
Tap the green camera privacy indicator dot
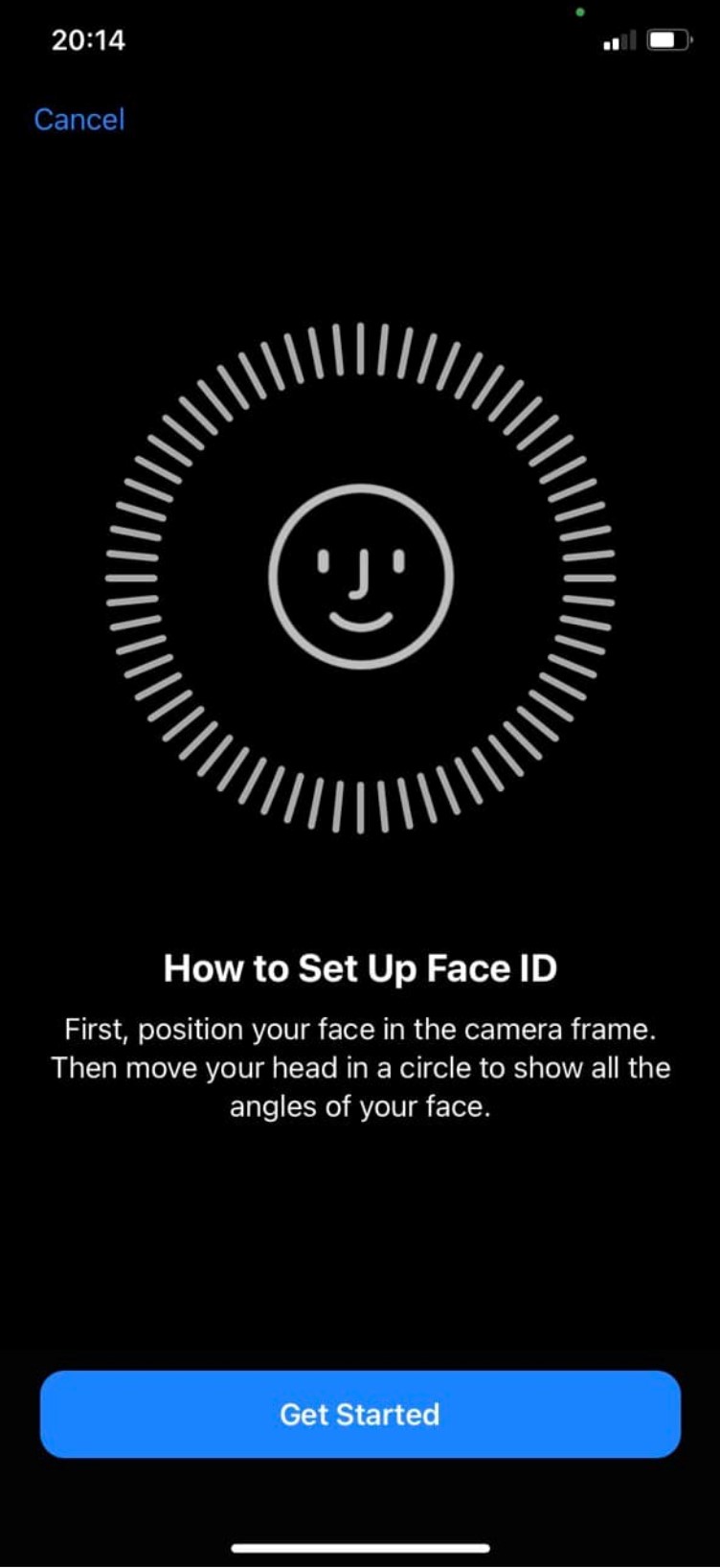tap(582, 10)
